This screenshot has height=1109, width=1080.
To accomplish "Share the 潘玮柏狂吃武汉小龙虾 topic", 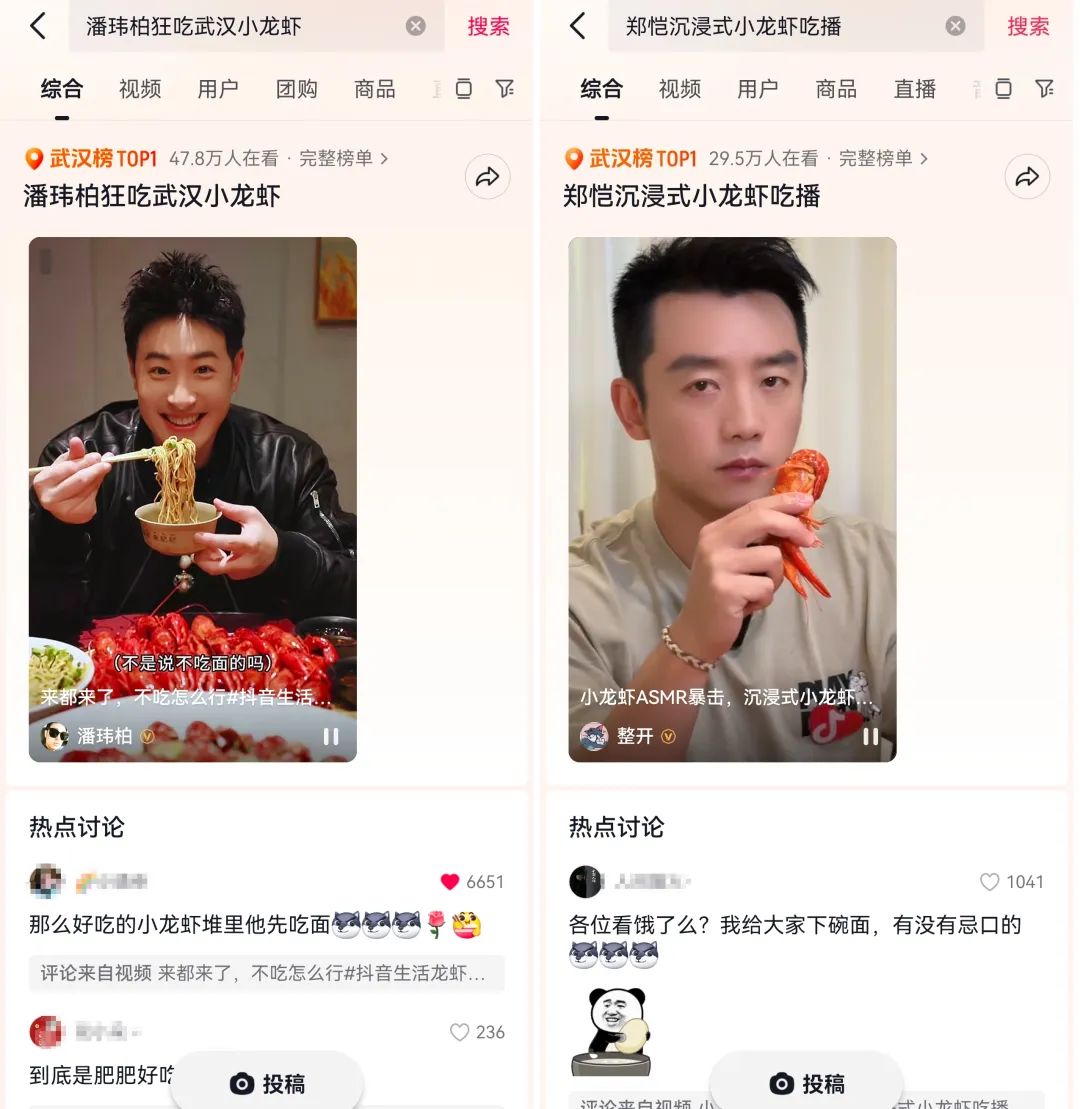I will 487,178.
